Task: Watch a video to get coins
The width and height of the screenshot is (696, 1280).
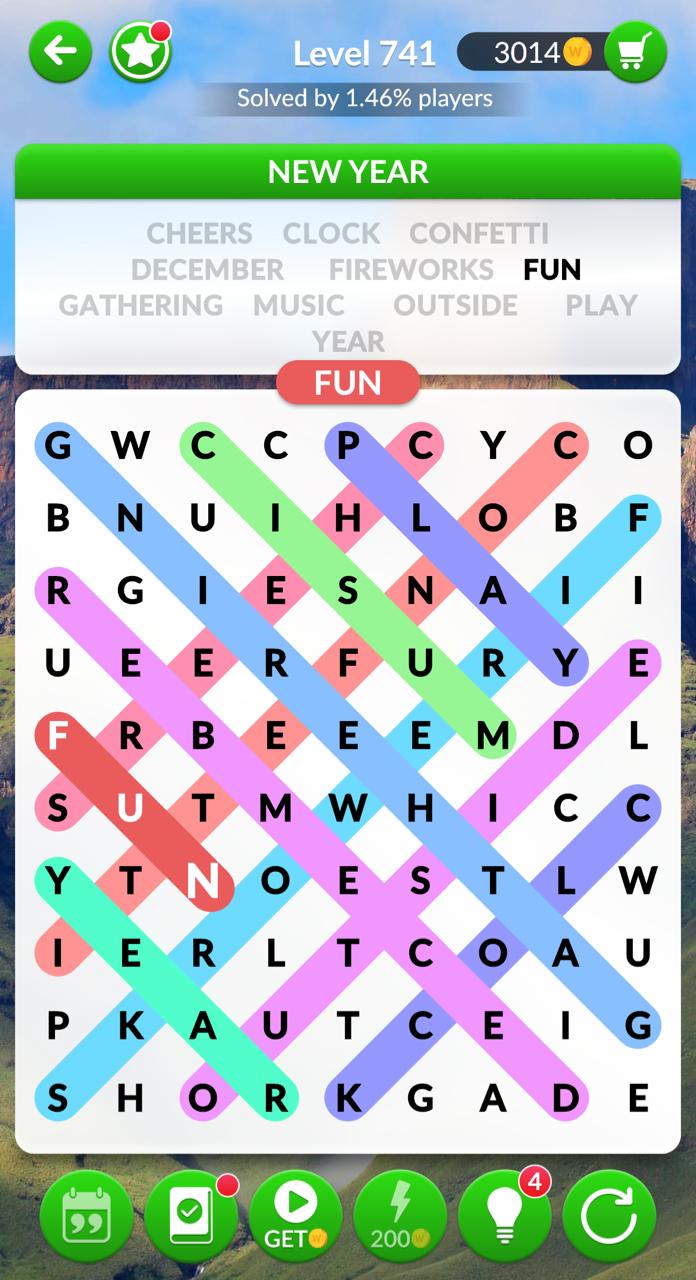Action: click(295, 1216)
